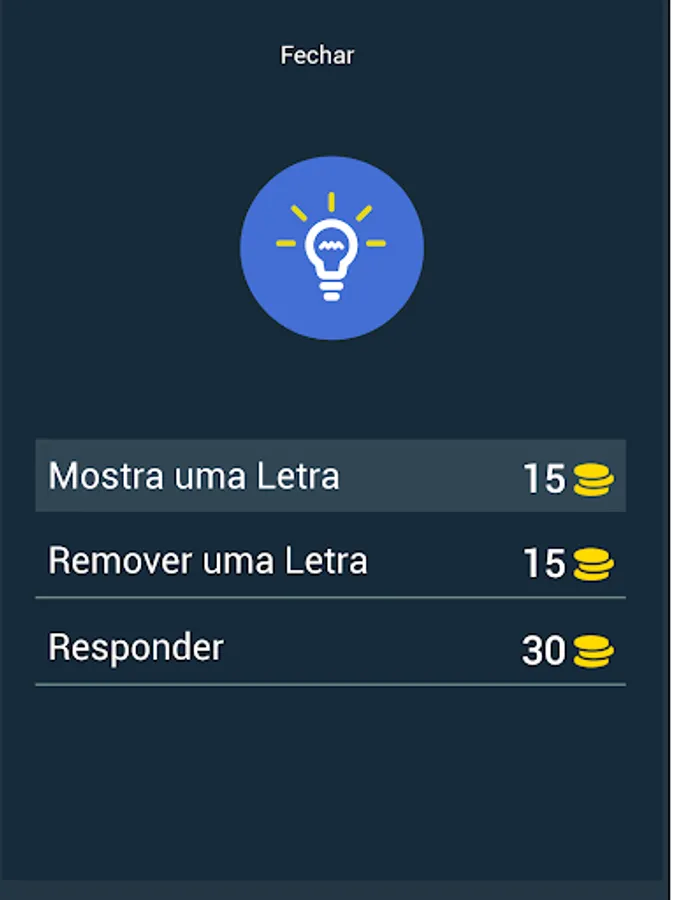Select Mostra uma Letra hint
The width and height of the screenshot is (673, 900).
pyautogui.click(x=330, y=477)
